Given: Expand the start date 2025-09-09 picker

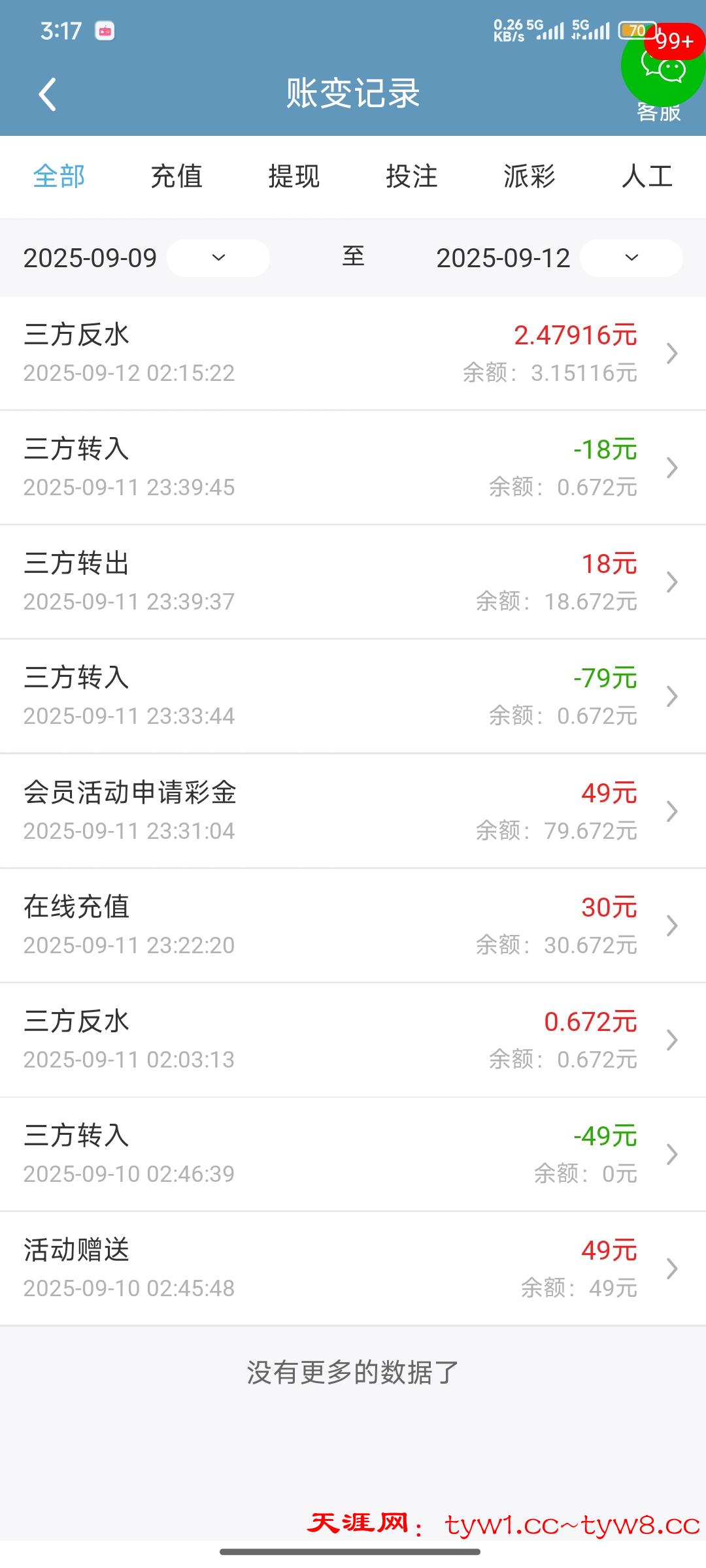Looking at the screenshot, I should (218, 258).
